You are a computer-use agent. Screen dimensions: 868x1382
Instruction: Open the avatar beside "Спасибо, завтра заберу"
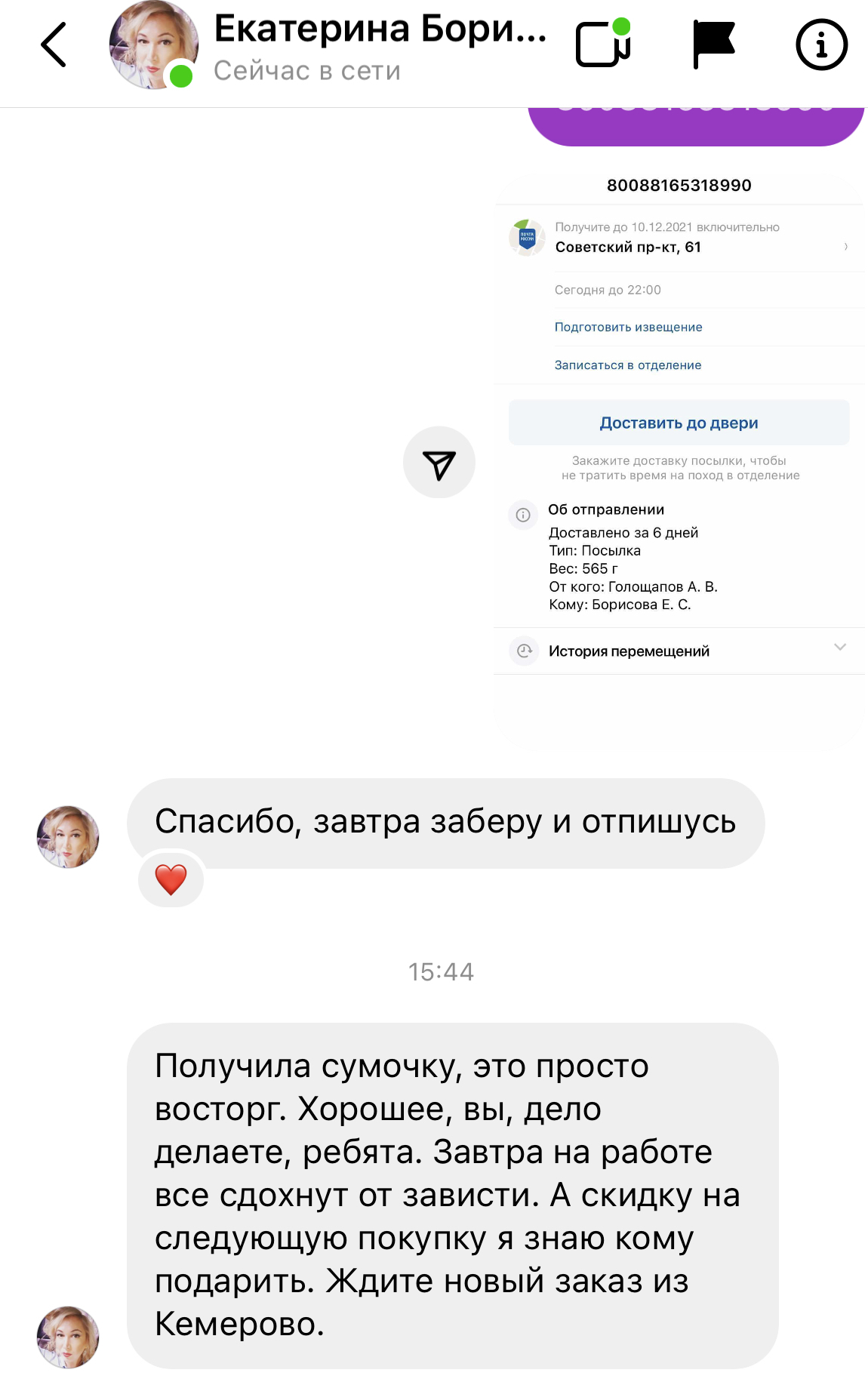(68, 837)
